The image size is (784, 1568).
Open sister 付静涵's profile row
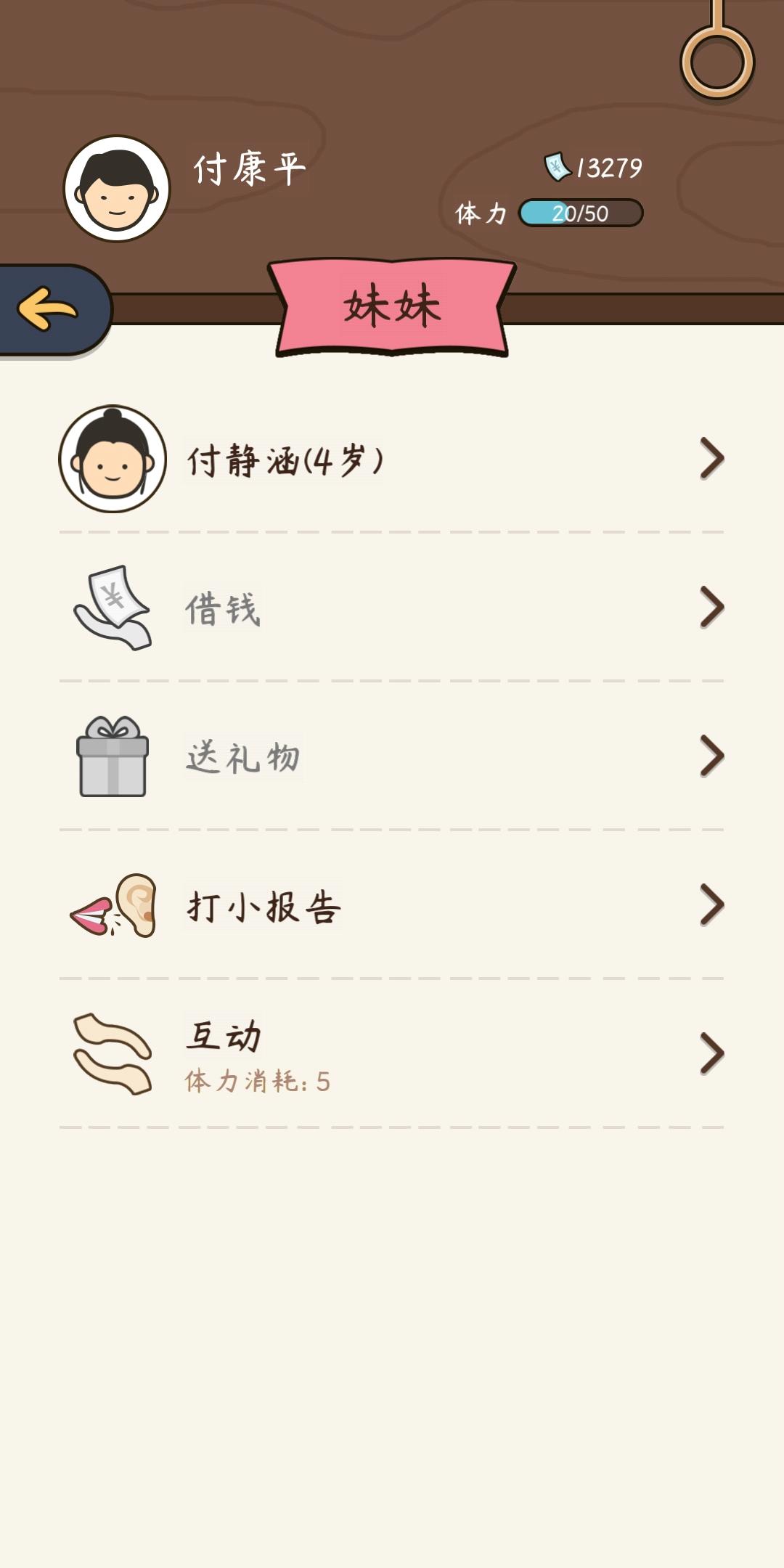[392, 460]
